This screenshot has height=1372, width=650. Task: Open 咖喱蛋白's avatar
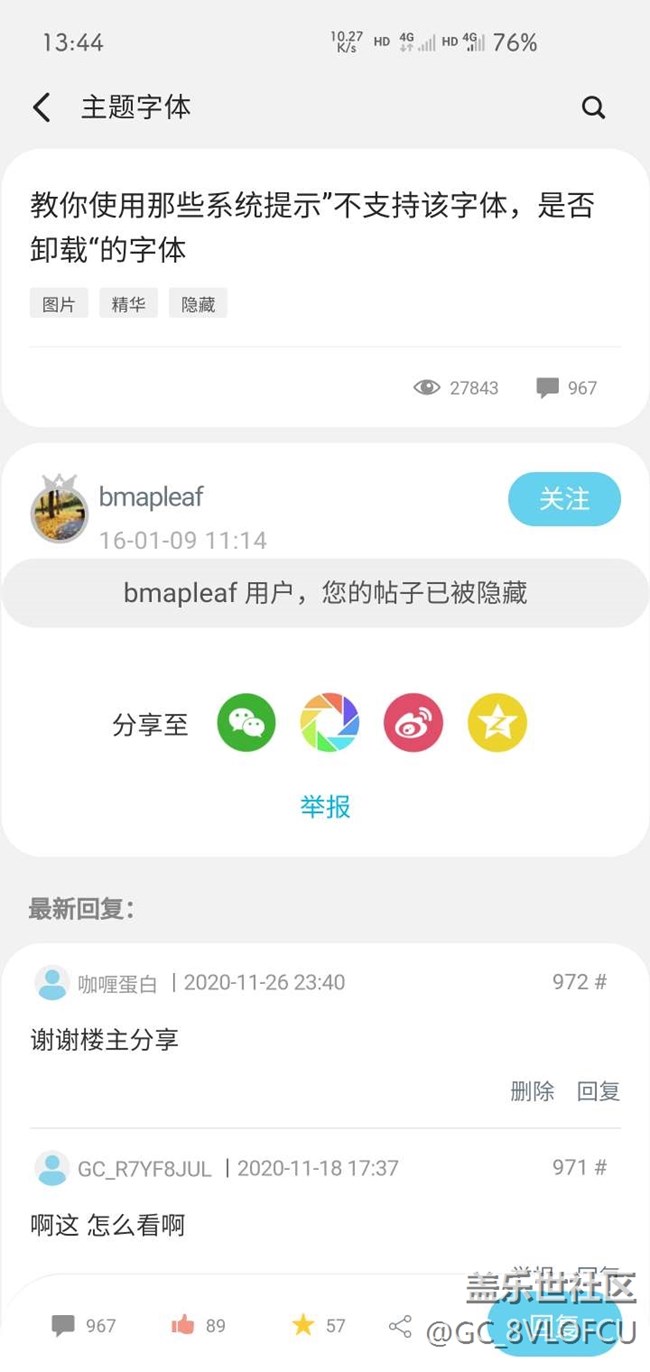[x=52, y=983]
